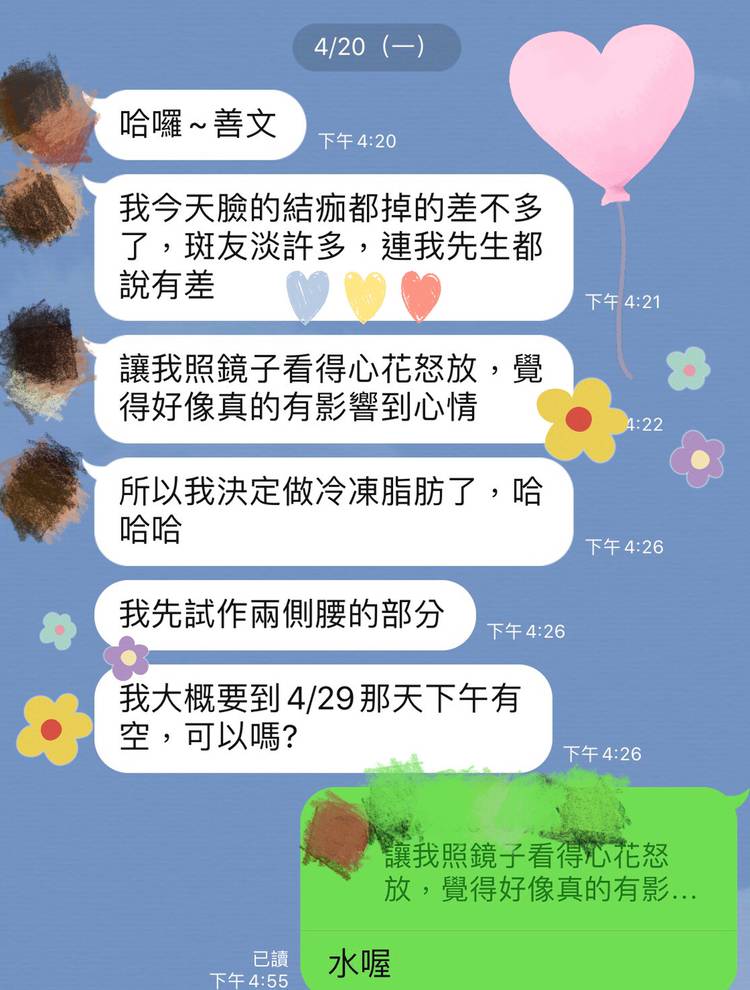Screen dimensions: 750x990
Task: Open sender's avatar beside 哈囉～善文
Action: pos(43,111)
